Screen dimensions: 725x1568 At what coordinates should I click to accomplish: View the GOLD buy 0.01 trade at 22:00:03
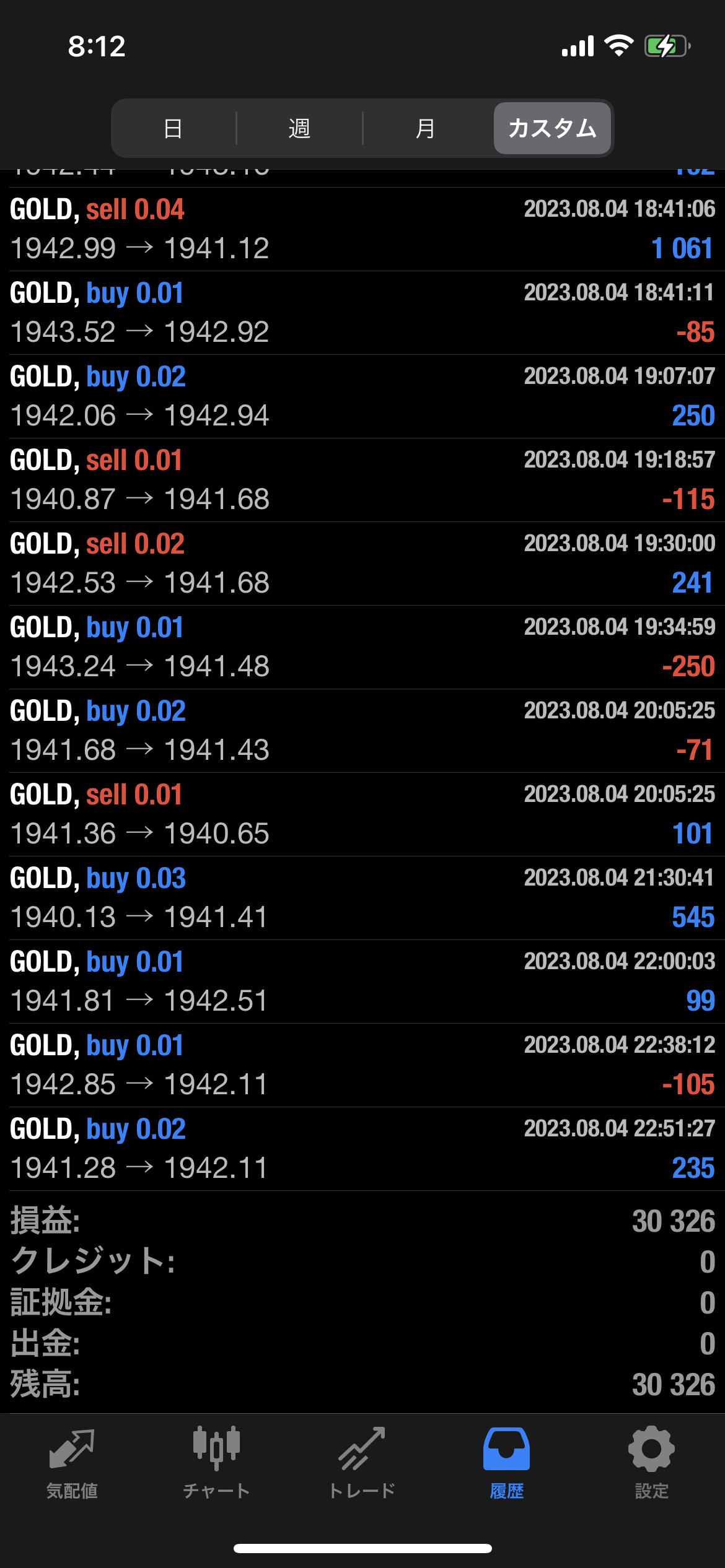(x=362, y=982)
